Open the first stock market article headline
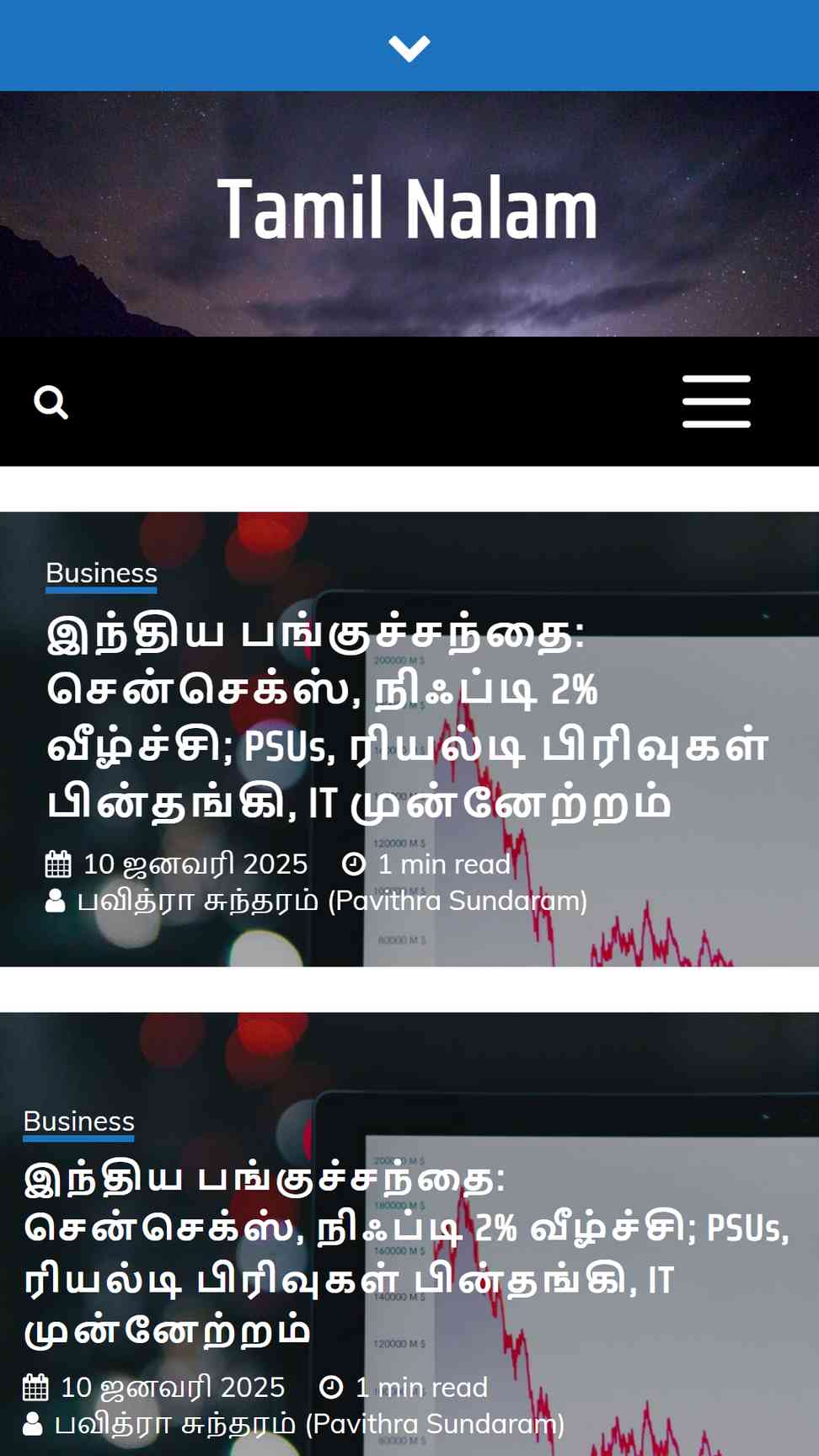This screenshot has height=1456, width=819. coord(408,717)
